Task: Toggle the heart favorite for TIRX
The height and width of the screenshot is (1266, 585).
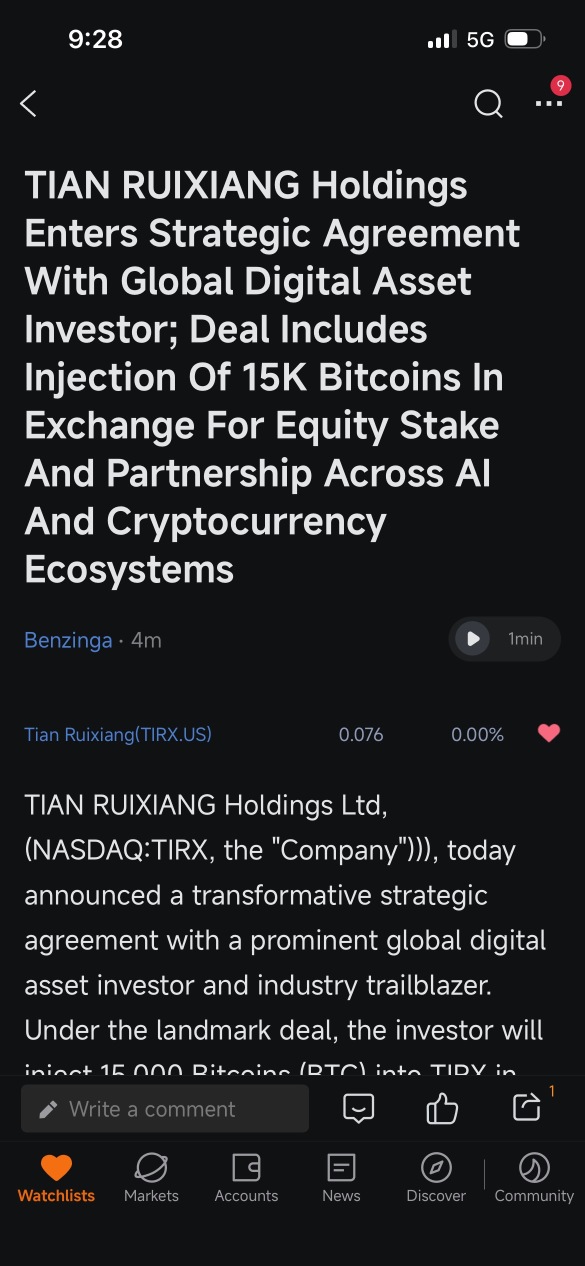Action: (x=549, y=733)
